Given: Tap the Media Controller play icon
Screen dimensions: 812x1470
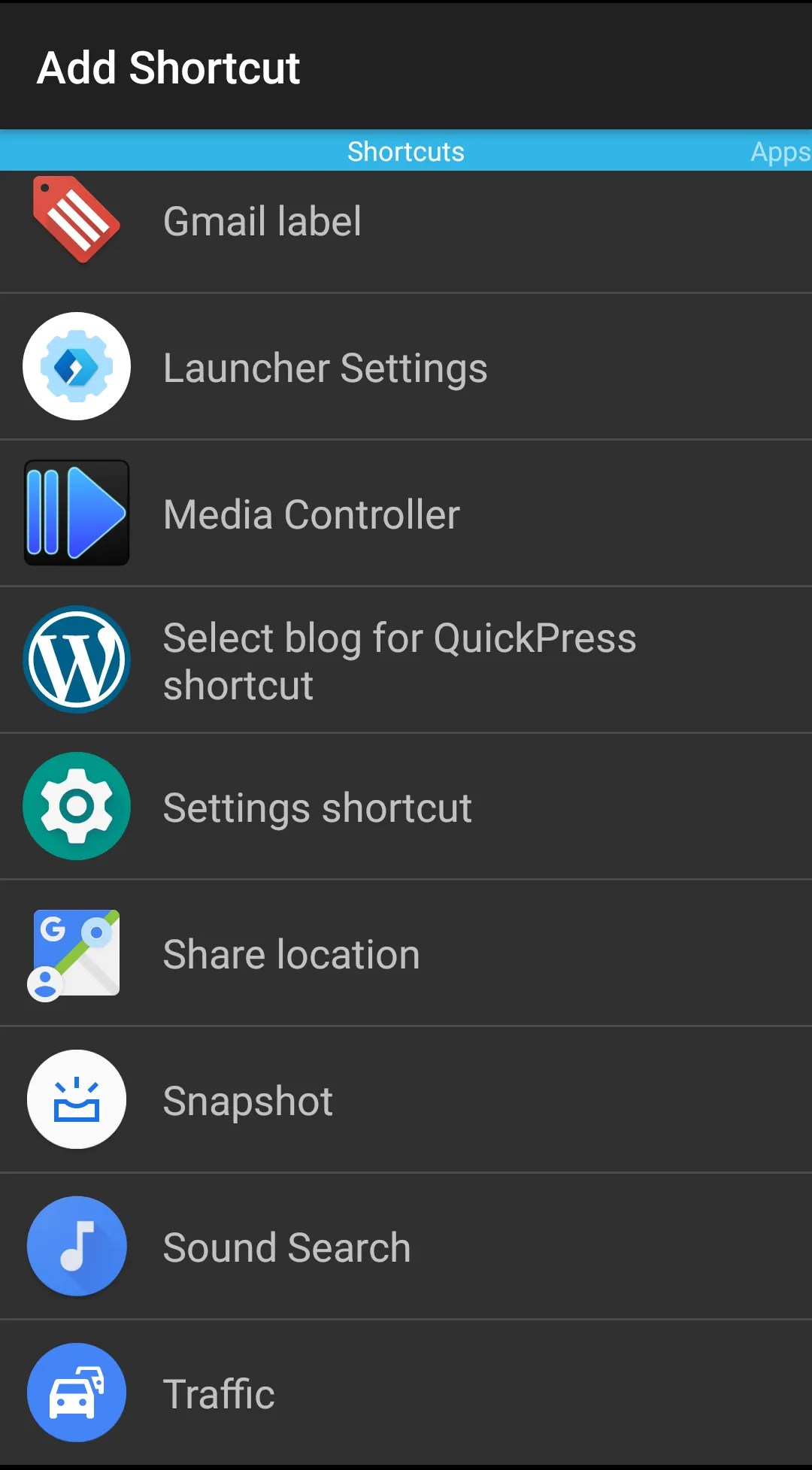Looking at the screenshot, I should [76, 512].
